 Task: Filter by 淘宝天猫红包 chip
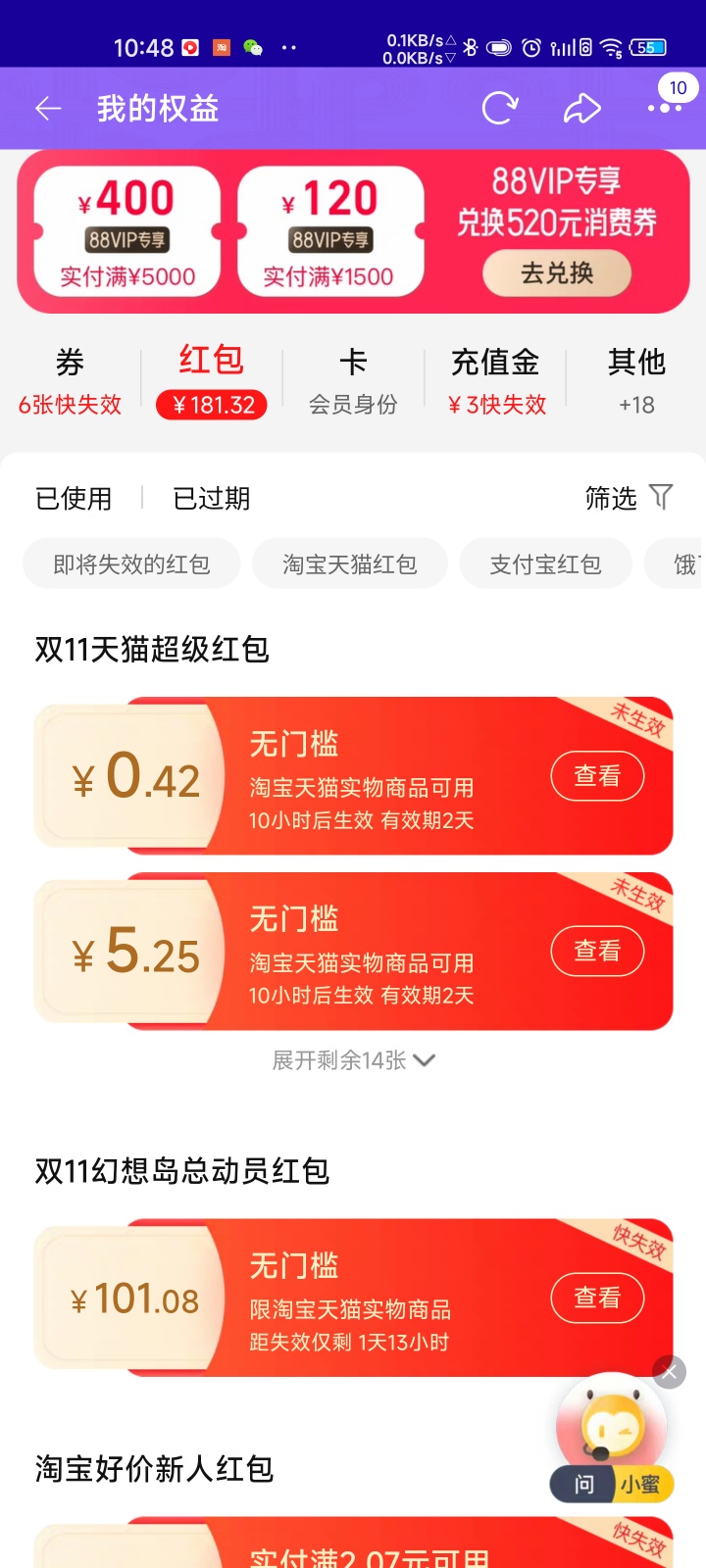click(x=350, y=564)
